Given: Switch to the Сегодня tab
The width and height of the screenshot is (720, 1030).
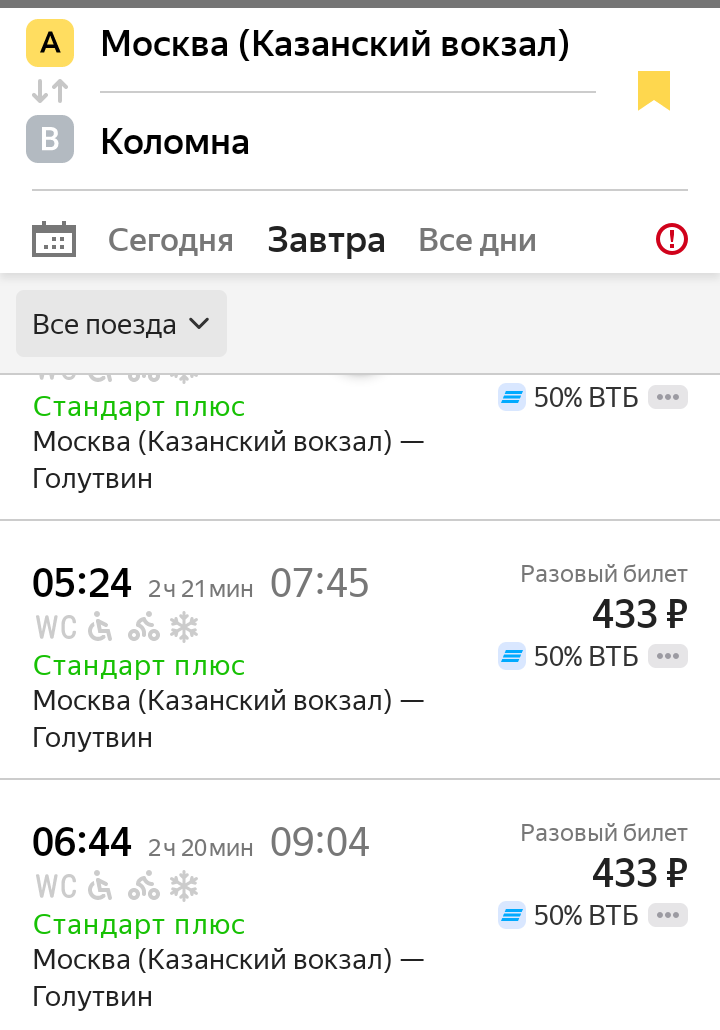Looking at the screenshot, I should point(170,240).
